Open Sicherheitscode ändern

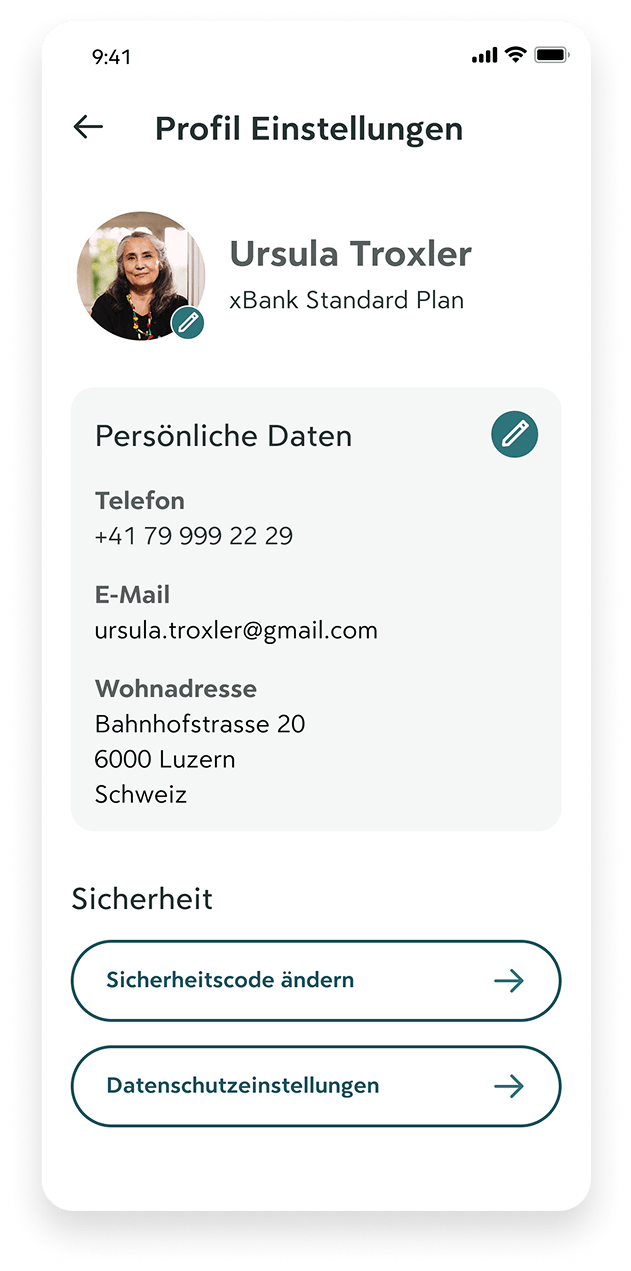point(316,980)
